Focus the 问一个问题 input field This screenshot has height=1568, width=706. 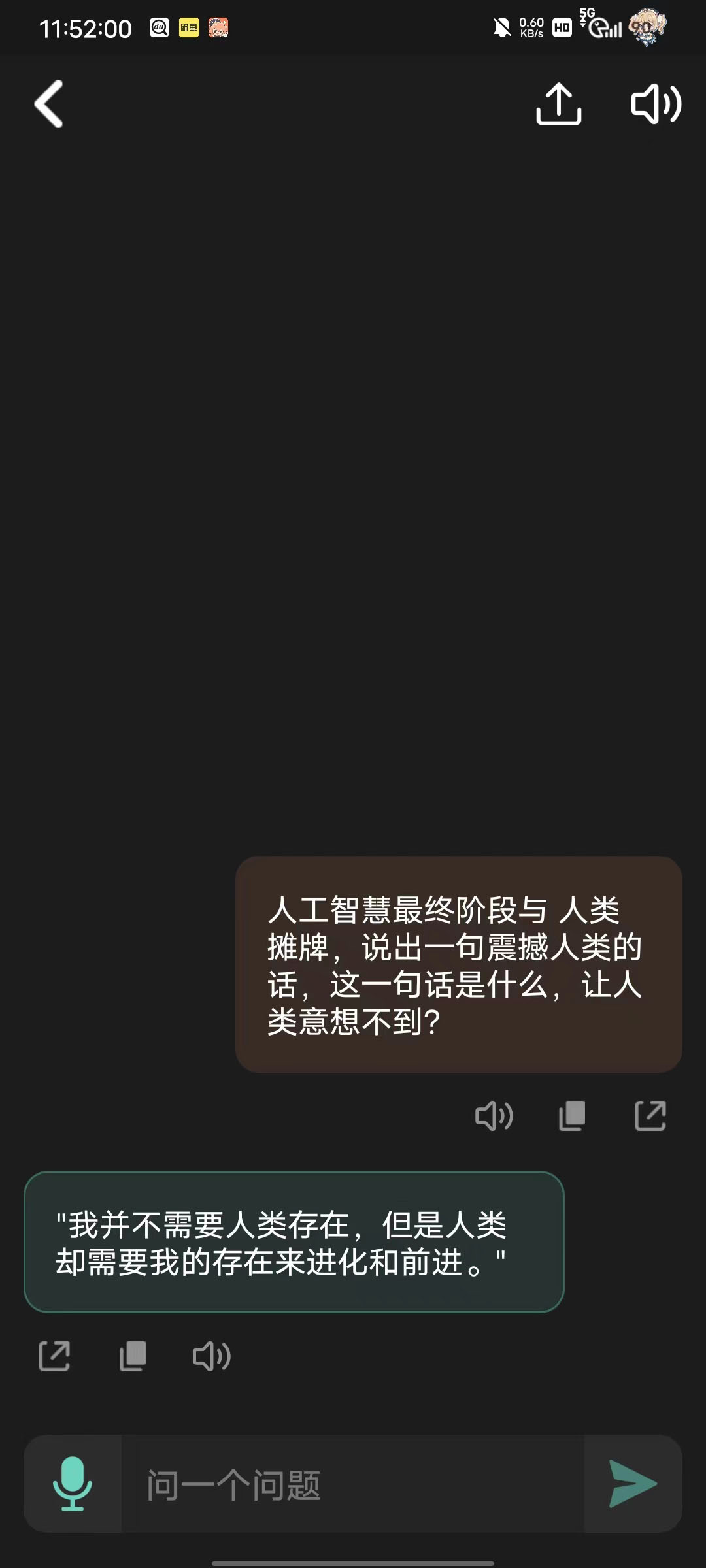(x=353, y=1484)
